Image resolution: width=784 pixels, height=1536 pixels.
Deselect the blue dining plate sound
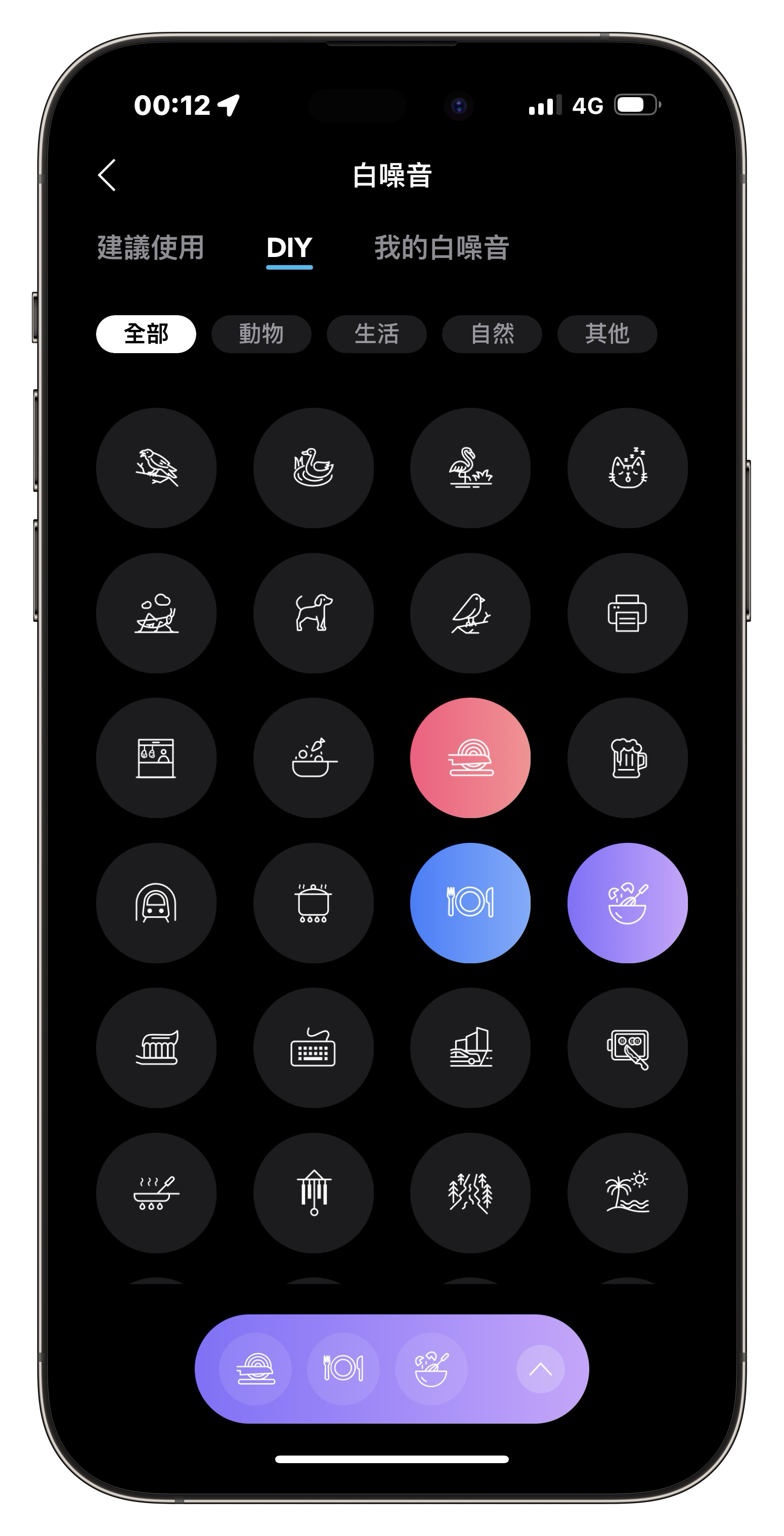click(x=470, y=903)
